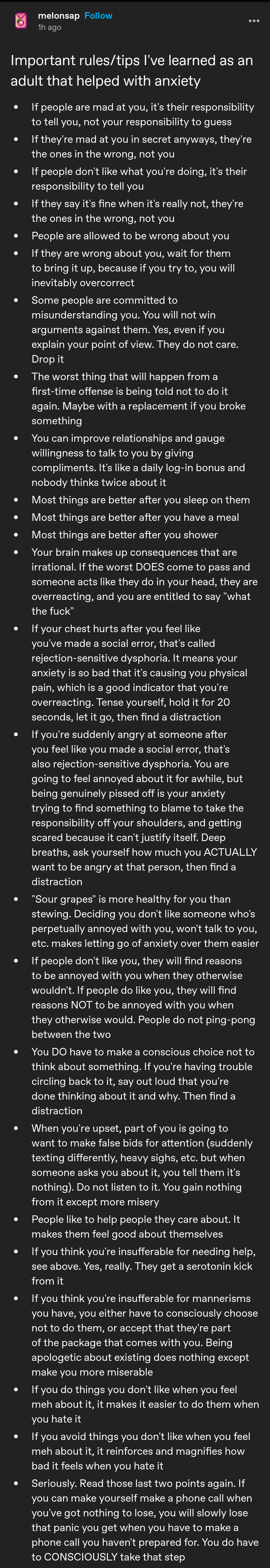Image resolution: width=270 pixels, height=1568 pixels.
Task: Open melonsap's profile avatar
Action: 21,21
